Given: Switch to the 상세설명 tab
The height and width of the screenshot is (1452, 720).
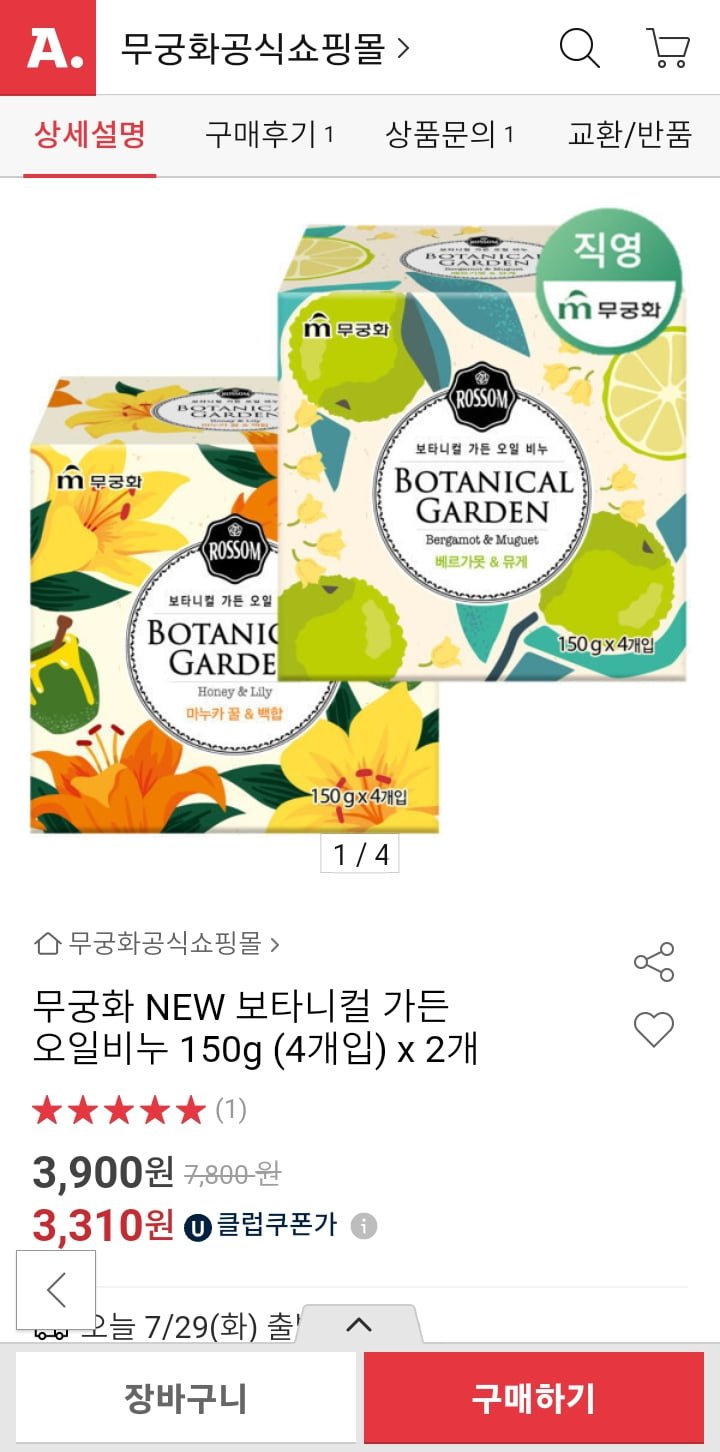Looking at the screenshot, I should tap(90, 134).
